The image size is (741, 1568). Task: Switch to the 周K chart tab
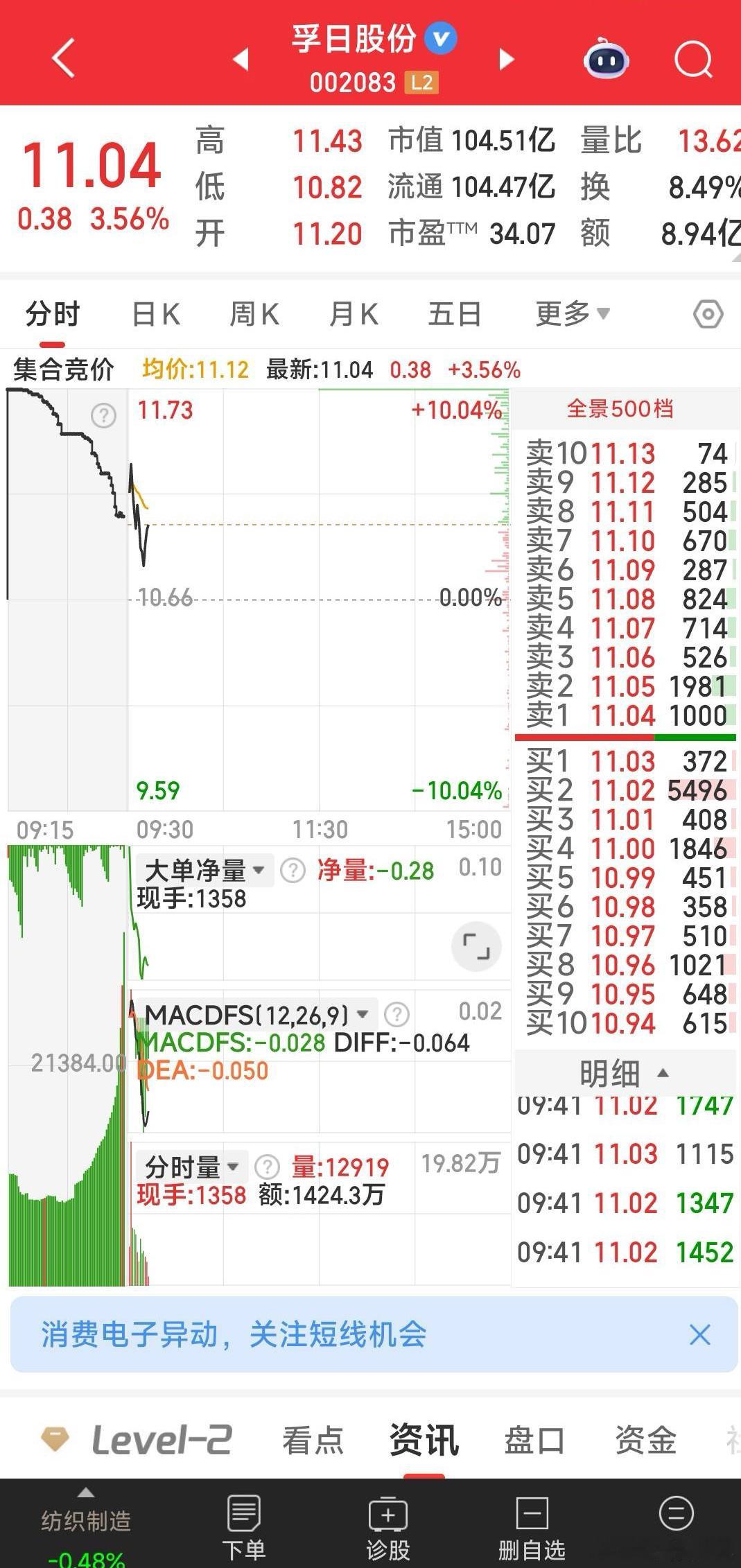[254, 315]
